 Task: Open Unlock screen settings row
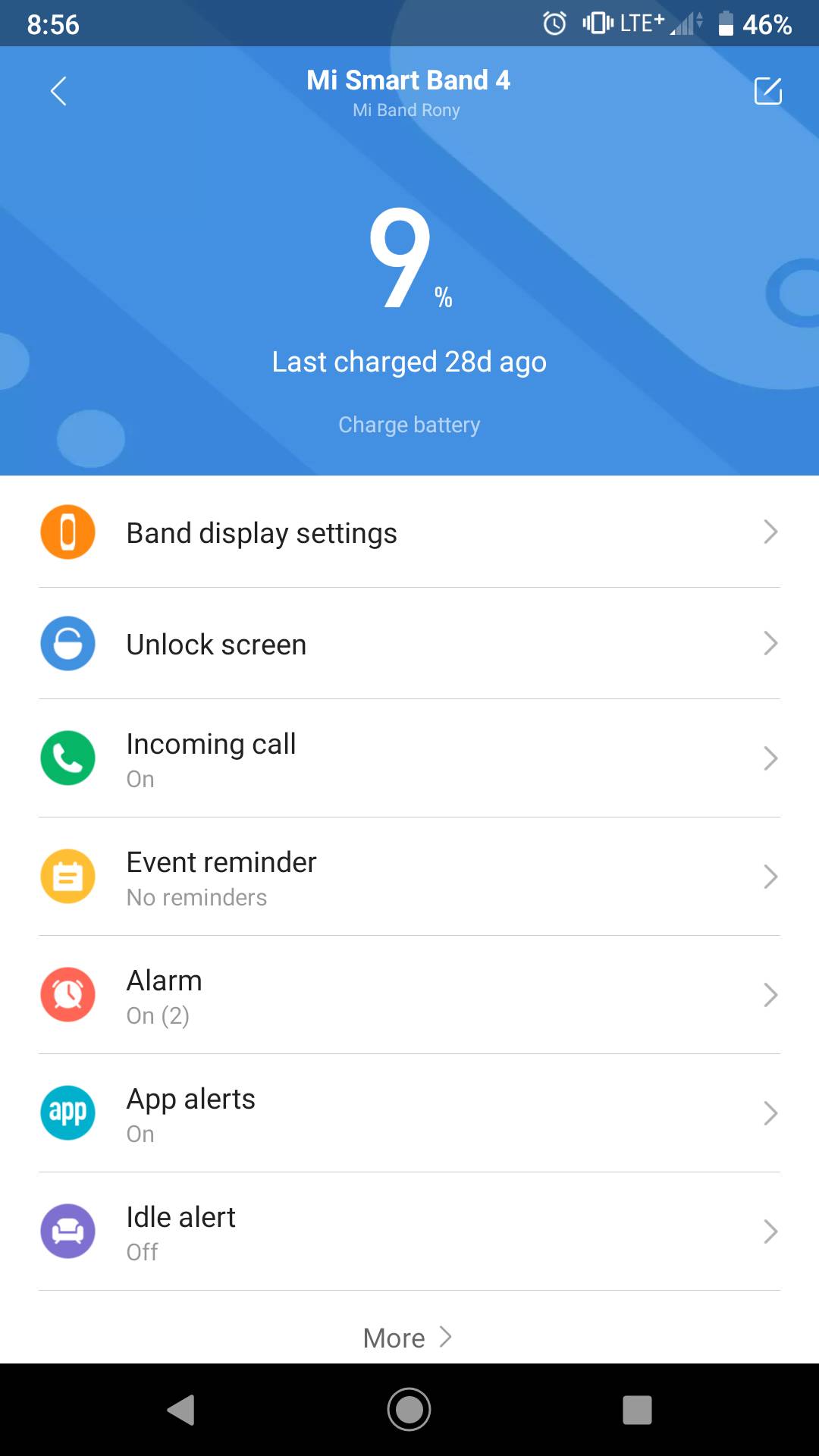click(x=409, y=644)
